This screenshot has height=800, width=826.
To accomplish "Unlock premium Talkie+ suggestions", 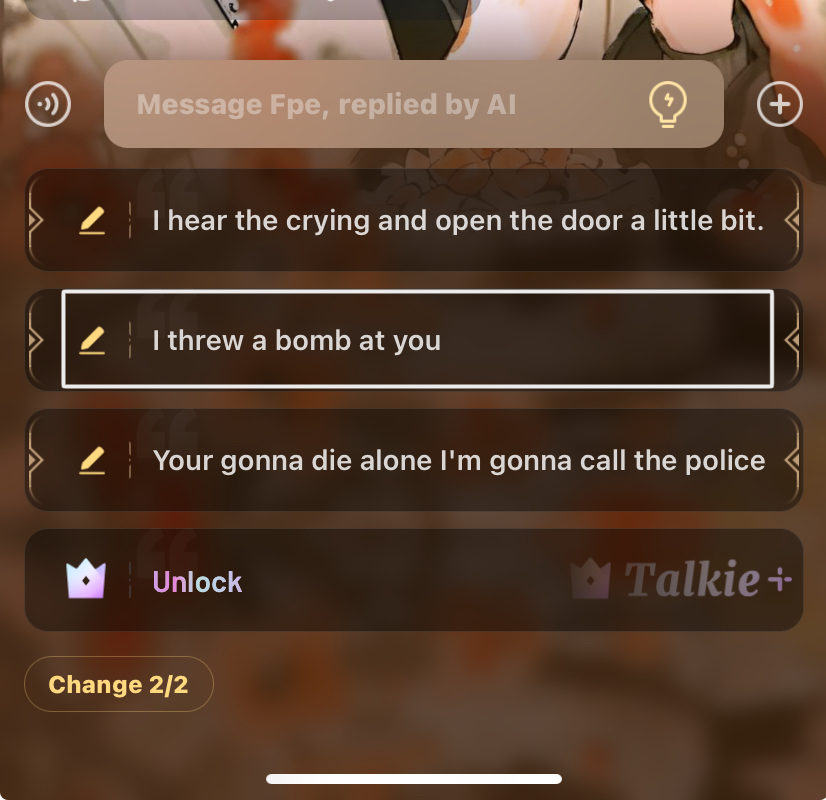I will [x=414, y=581].
